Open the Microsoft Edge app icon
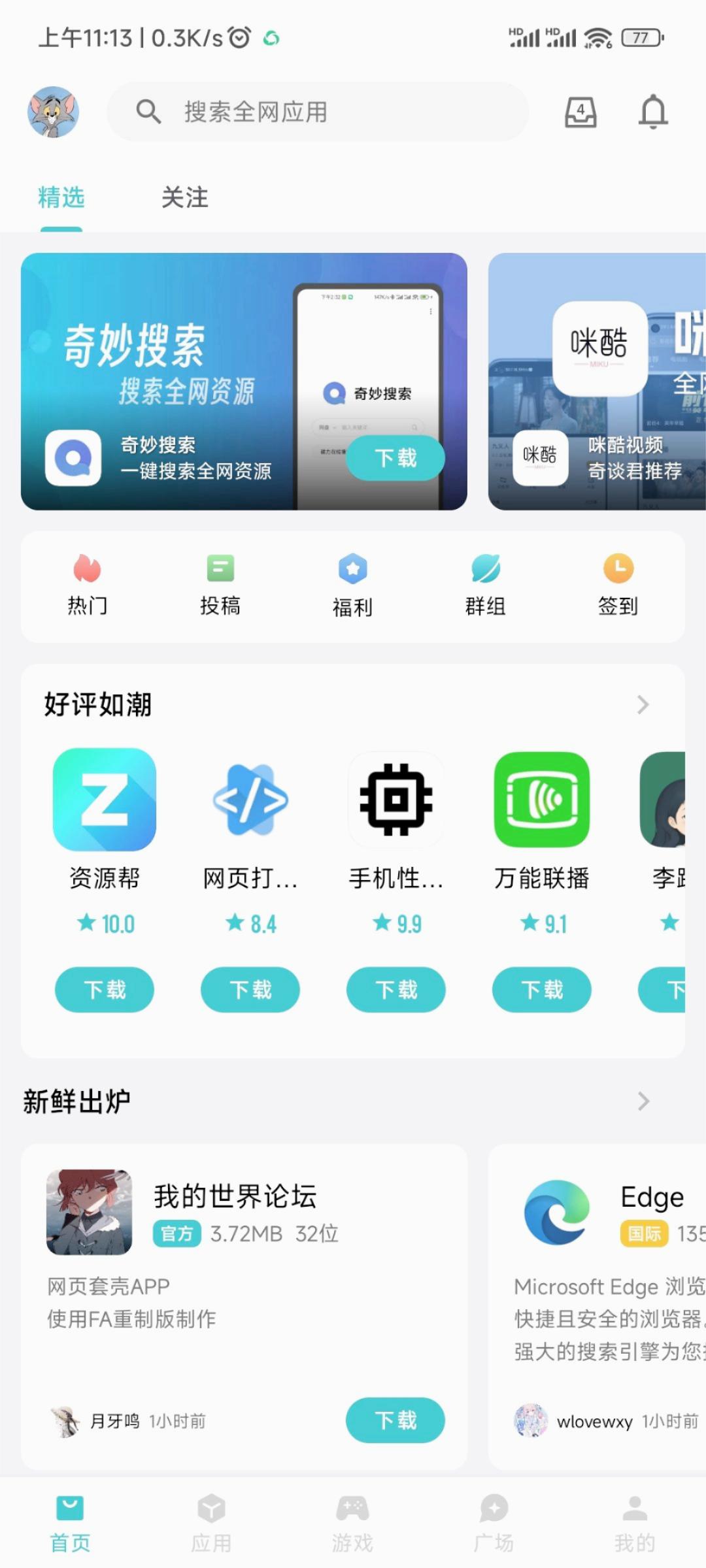The height and width of the screenshot is (1568, 706). (x=556, y=1213)
